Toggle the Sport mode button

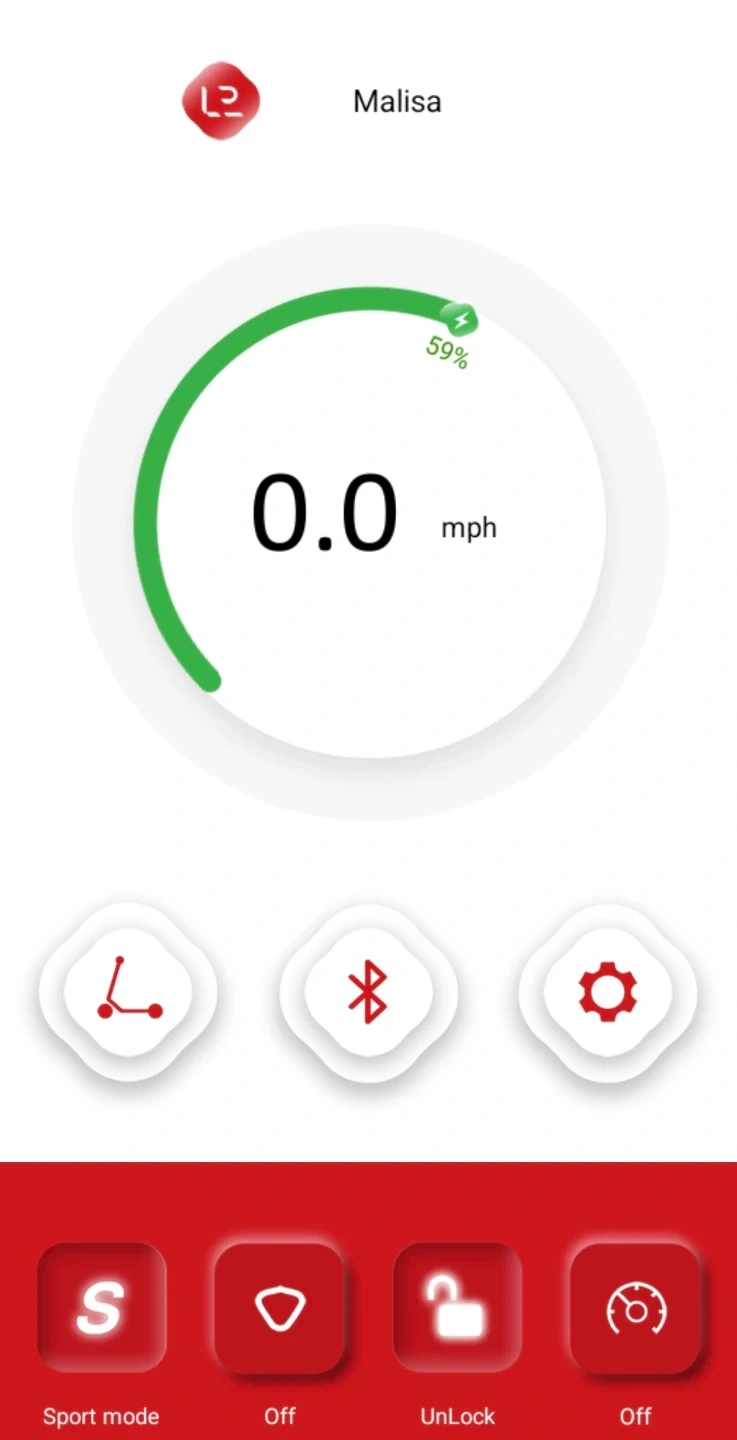[101, 1307]
